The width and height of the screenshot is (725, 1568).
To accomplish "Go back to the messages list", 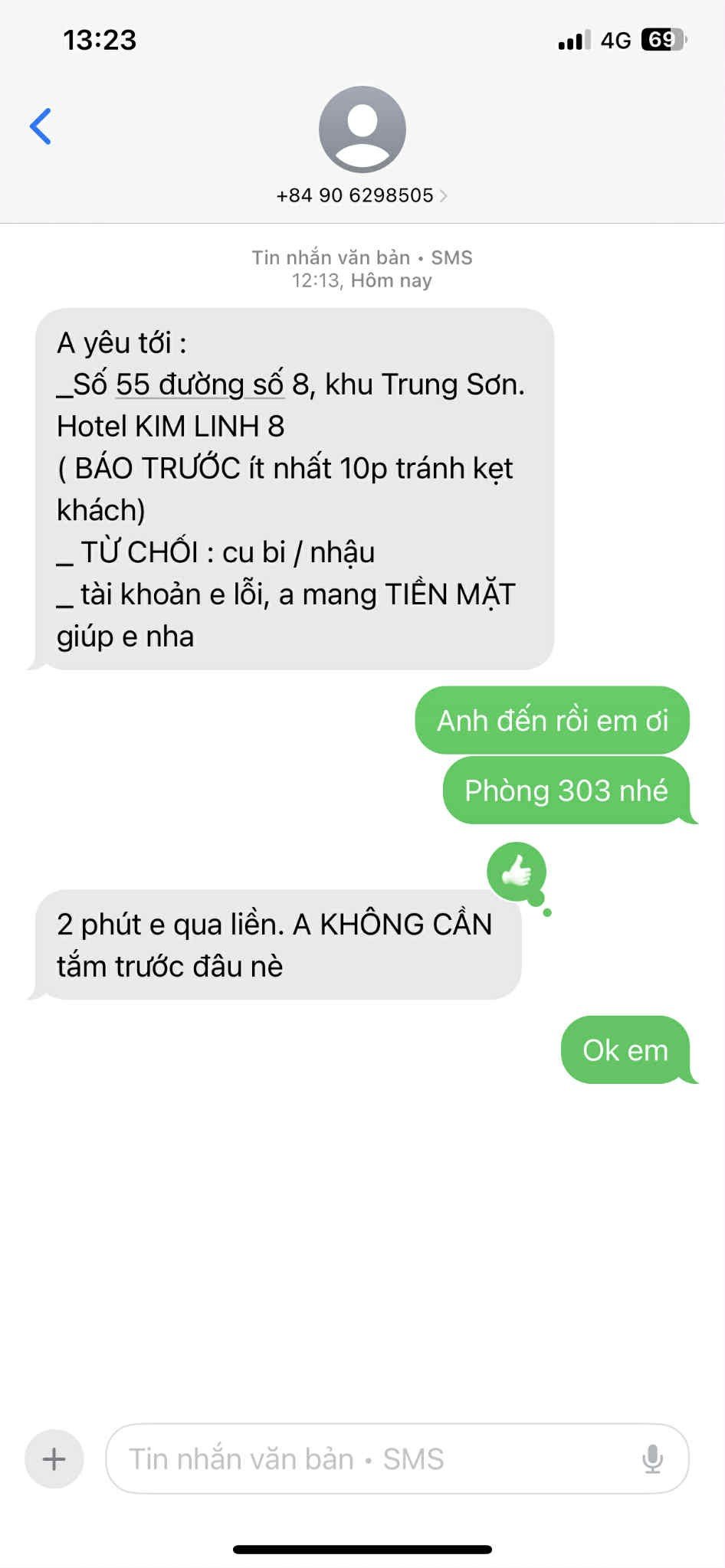I will pyautogui.click(x=41, y=126).
